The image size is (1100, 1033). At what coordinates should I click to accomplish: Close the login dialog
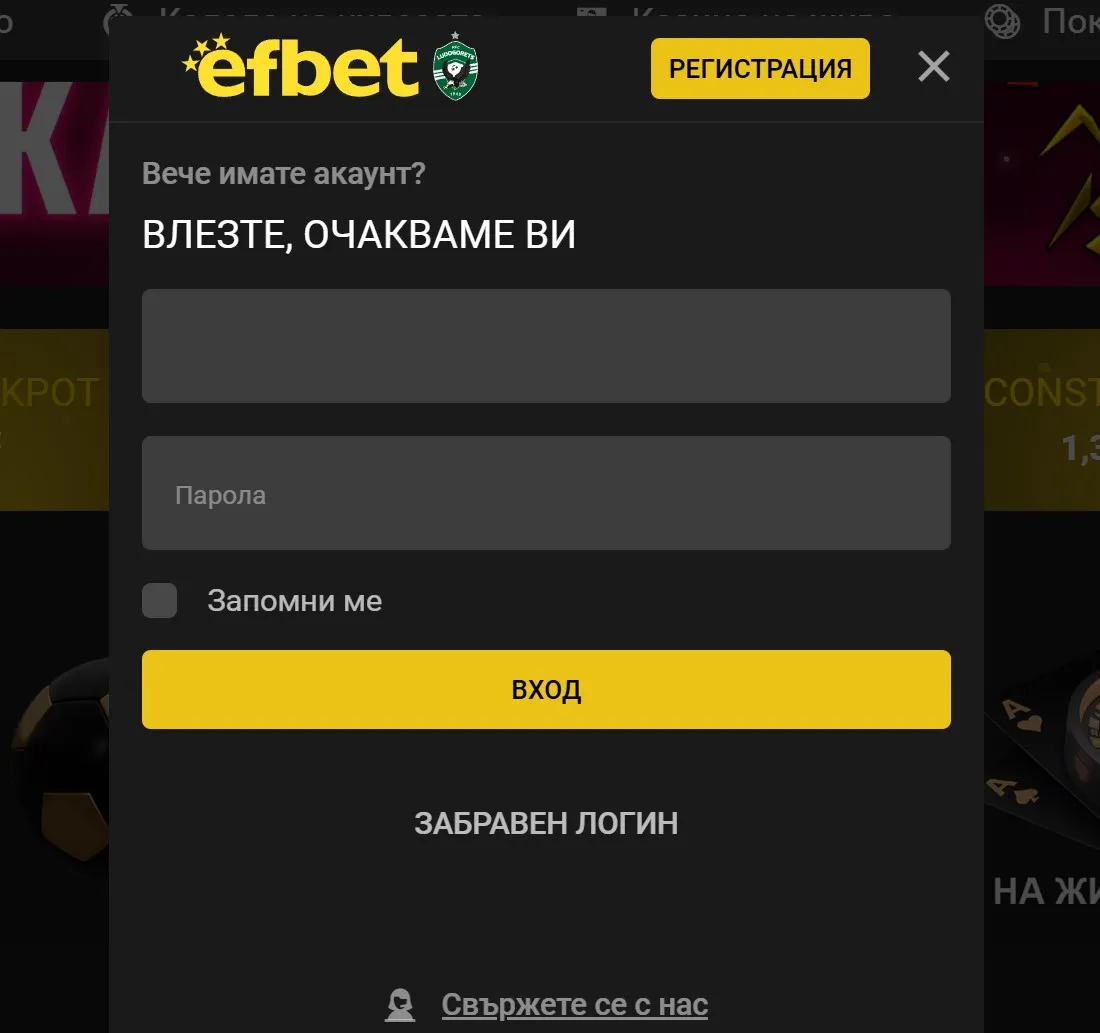[933, 67]
